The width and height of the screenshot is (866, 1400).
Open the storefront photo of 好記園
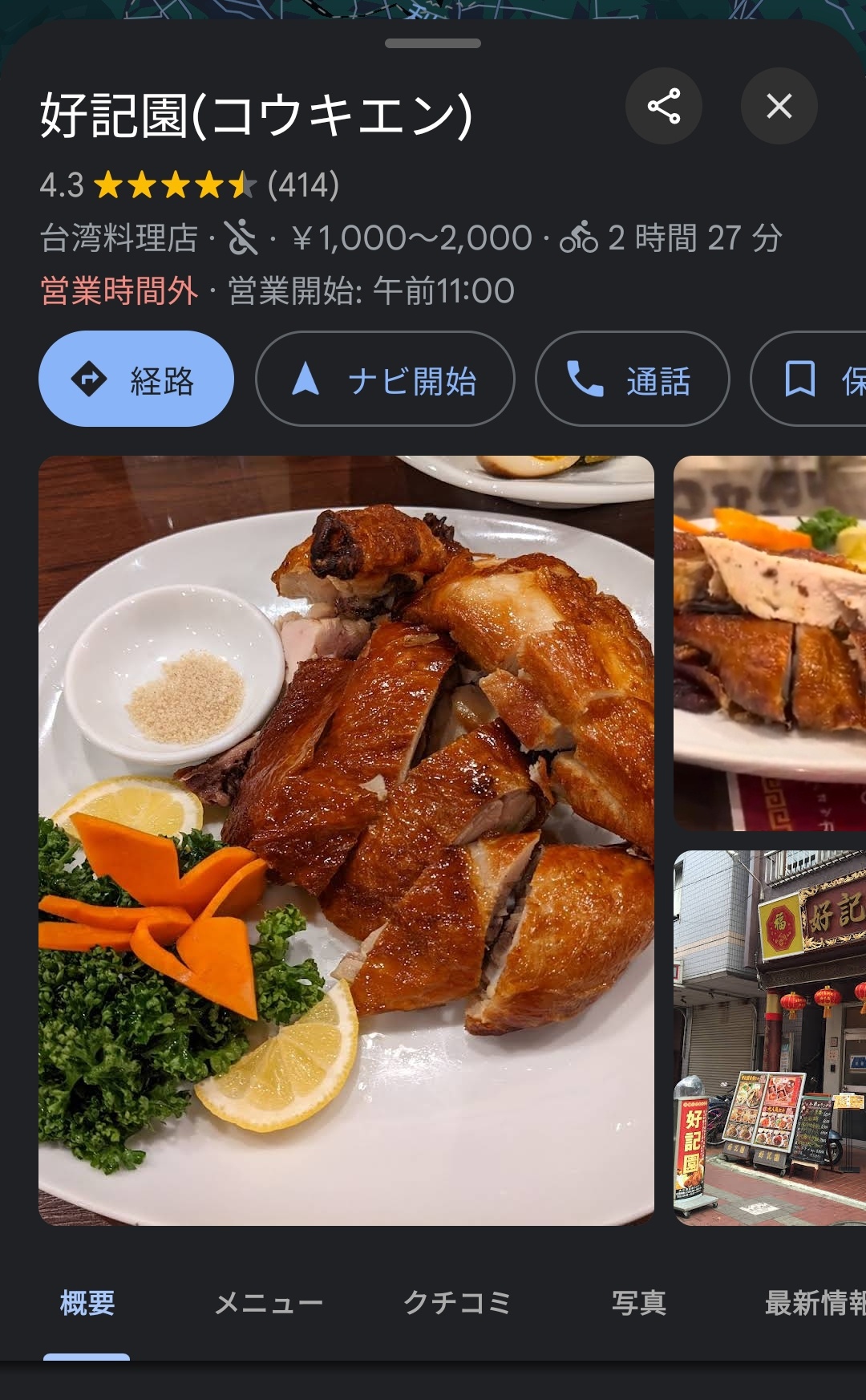pos(770,1037)
